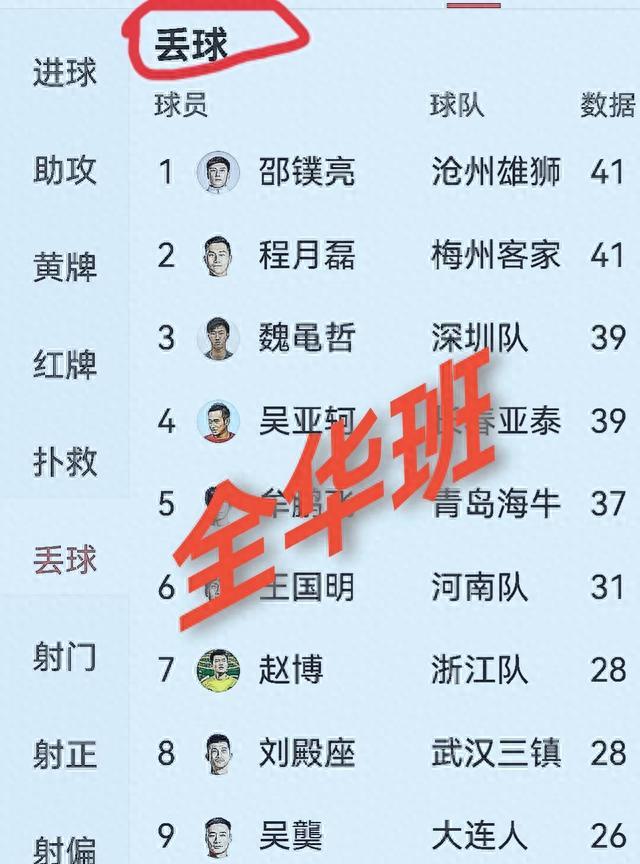Image resolution: width=640 pixels, height=864 pixels.
Task: Switch to the 射偏 category
Action: tap(65, 848)
